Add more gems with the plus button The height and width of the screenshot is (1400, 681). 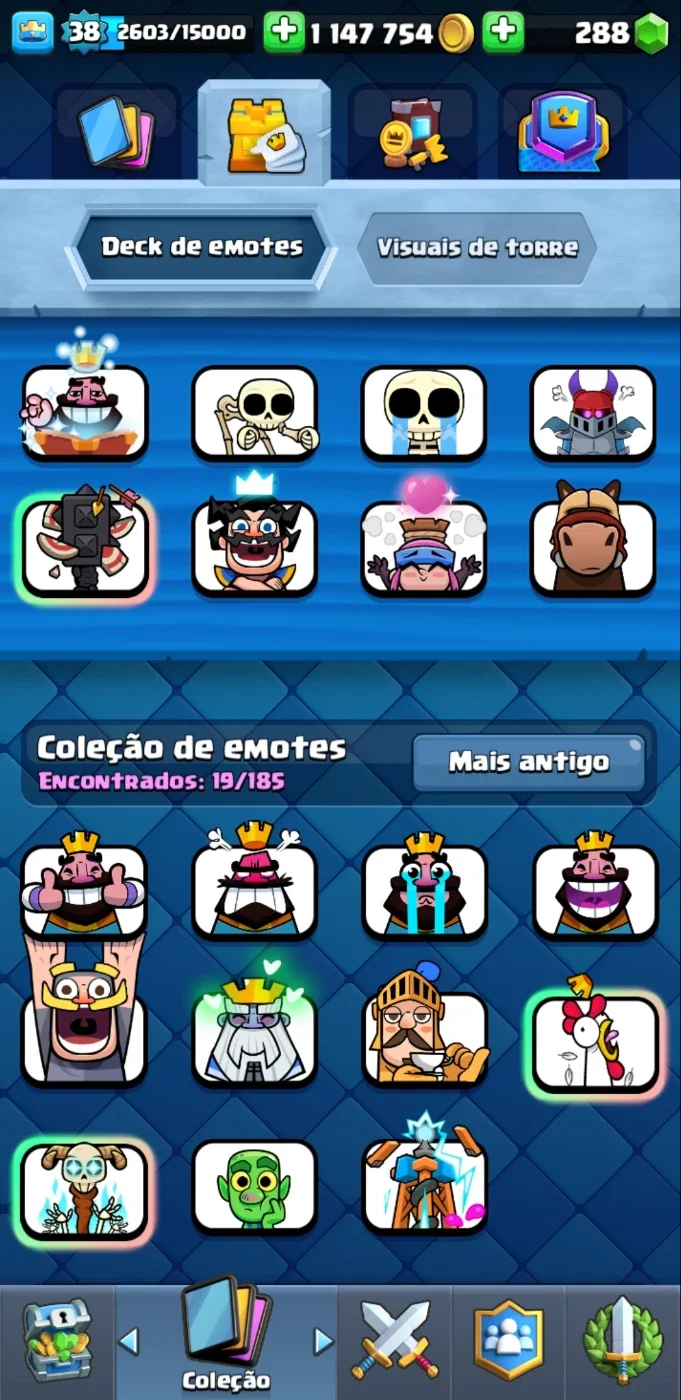tap(503, 33)
